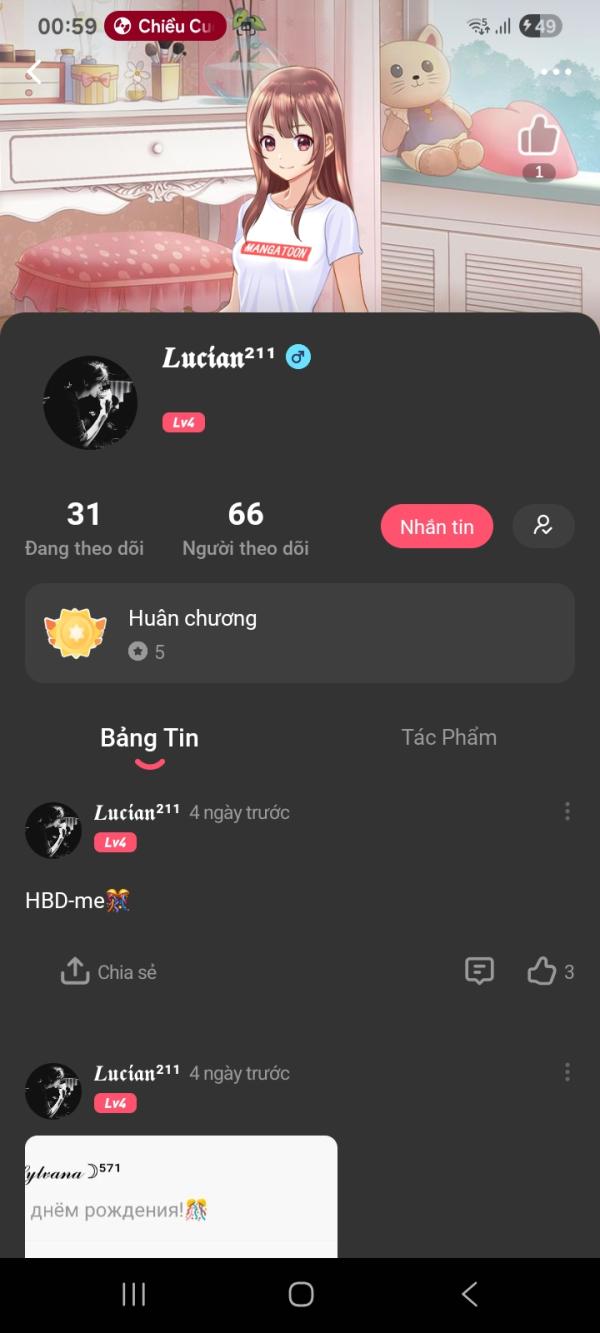Switch to the Tác Phẩm tab
The height and width of the screenshot is (1333, 600).
point(449,738)
